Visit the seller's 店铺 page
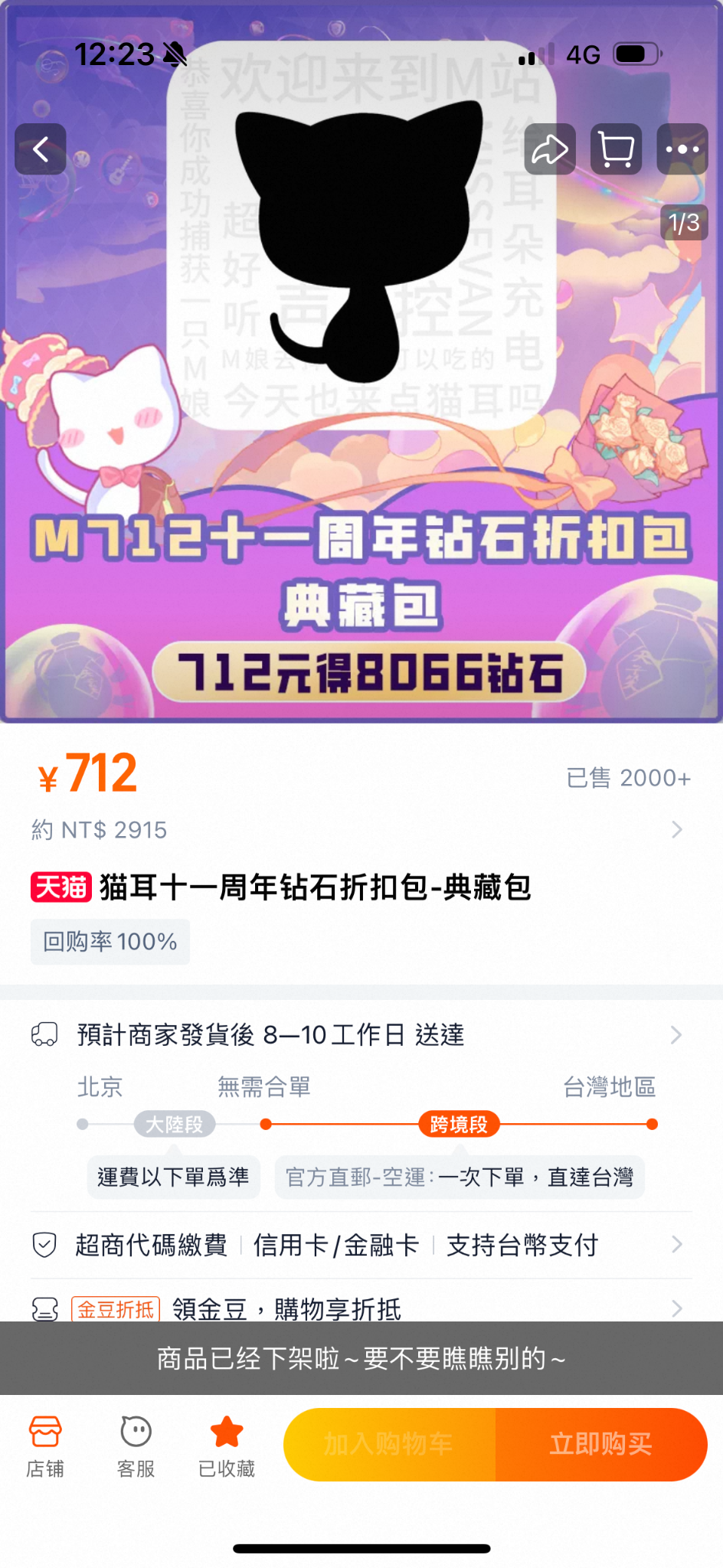Image resolution: width=723 pixels, height=1568 pixels. pyautogui.click(x=45, y=1445)
